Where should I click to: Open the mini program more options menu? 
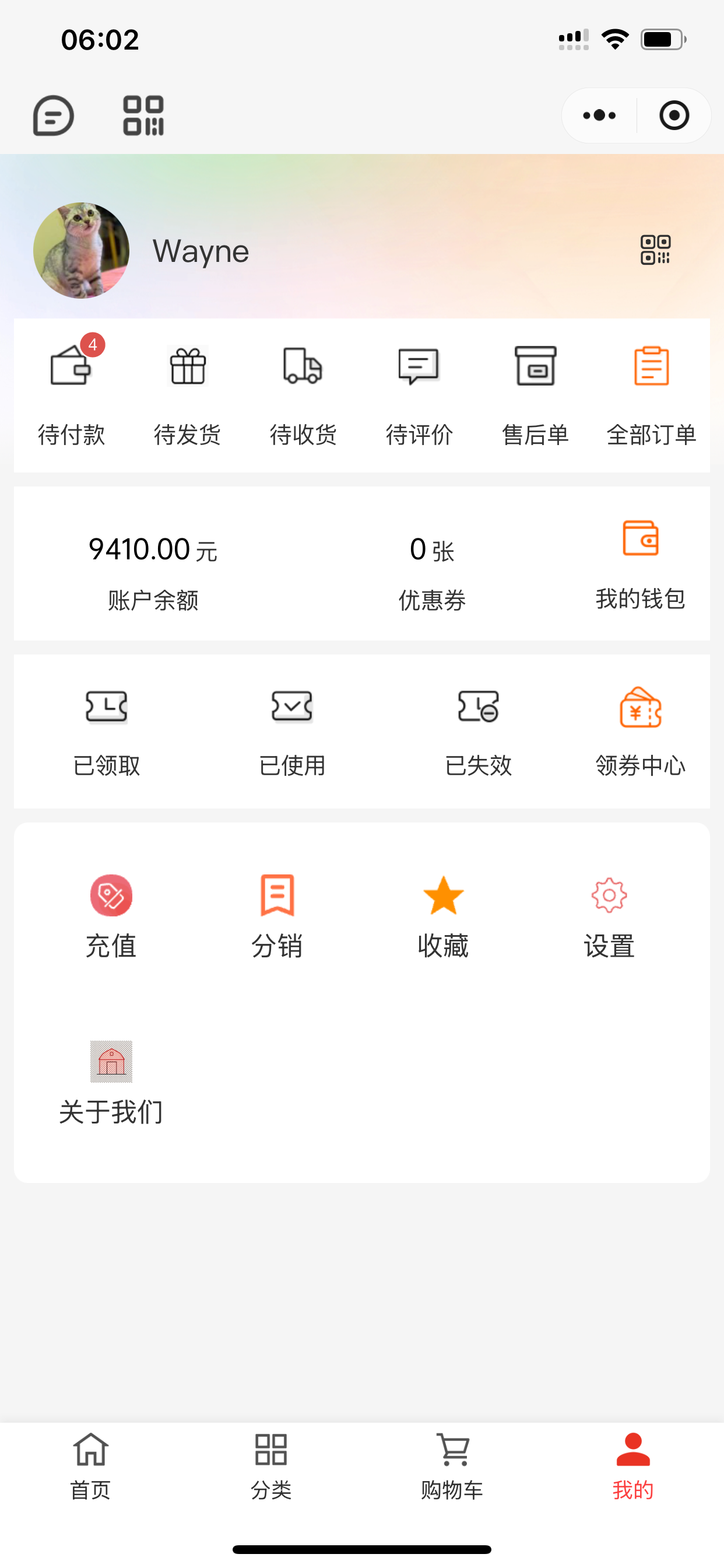click(x=599, y=116)
